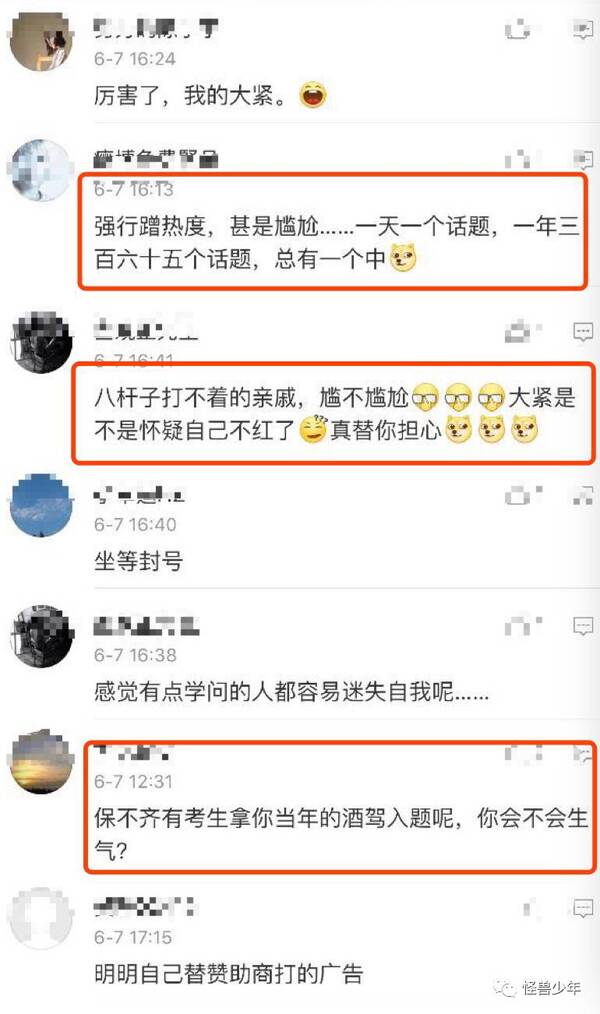Viewport: 600px width, 1014px height.
Task: Reply to the comment about '酒驾入题'
Action: point(582,752)
